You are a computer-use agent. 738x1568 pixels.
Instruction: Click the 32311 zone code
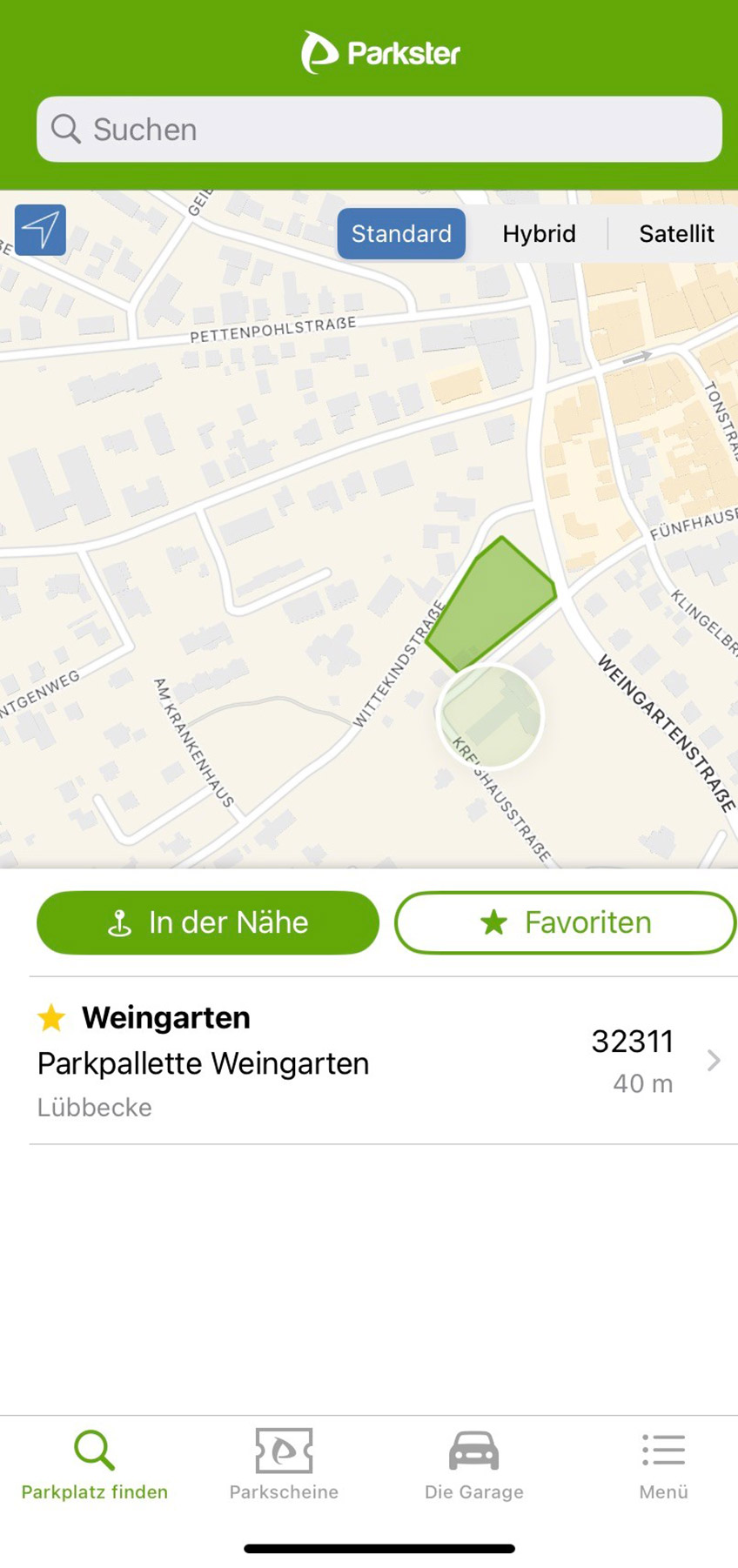click(x=633, y=1041)
